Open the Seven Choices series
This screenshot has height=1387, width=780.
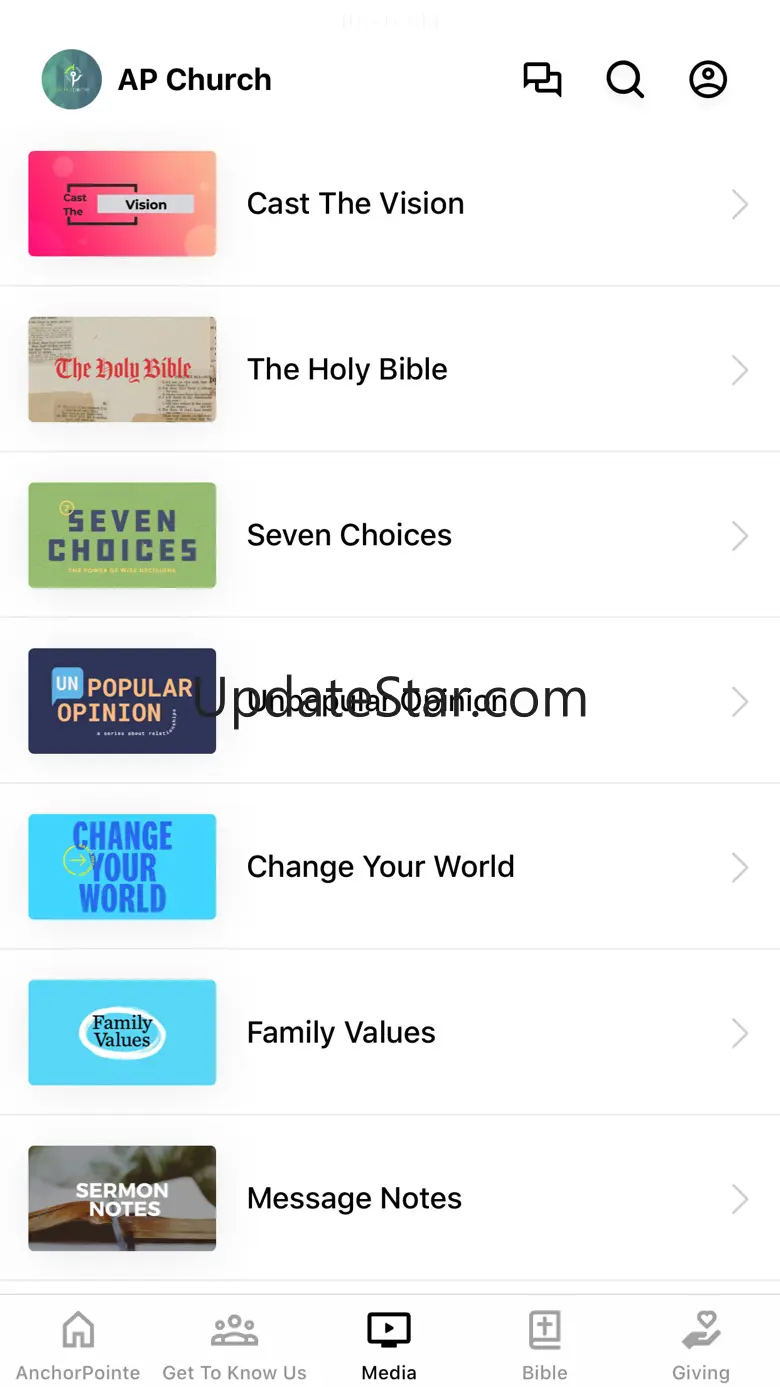pos(390,536)
